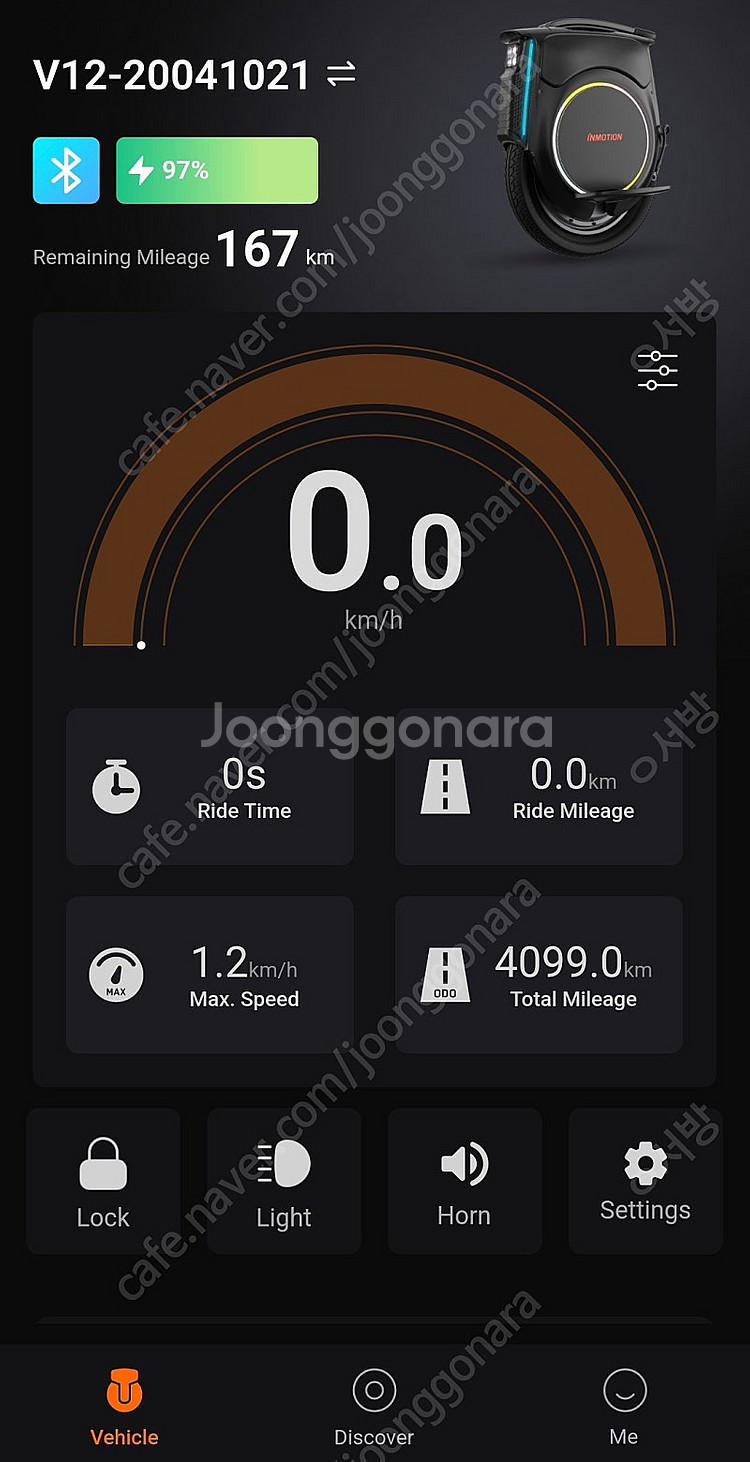The width and height of the screenshot is (750, 1462).
Task: Open vehicle Settings
Action: pos(645,1181)
